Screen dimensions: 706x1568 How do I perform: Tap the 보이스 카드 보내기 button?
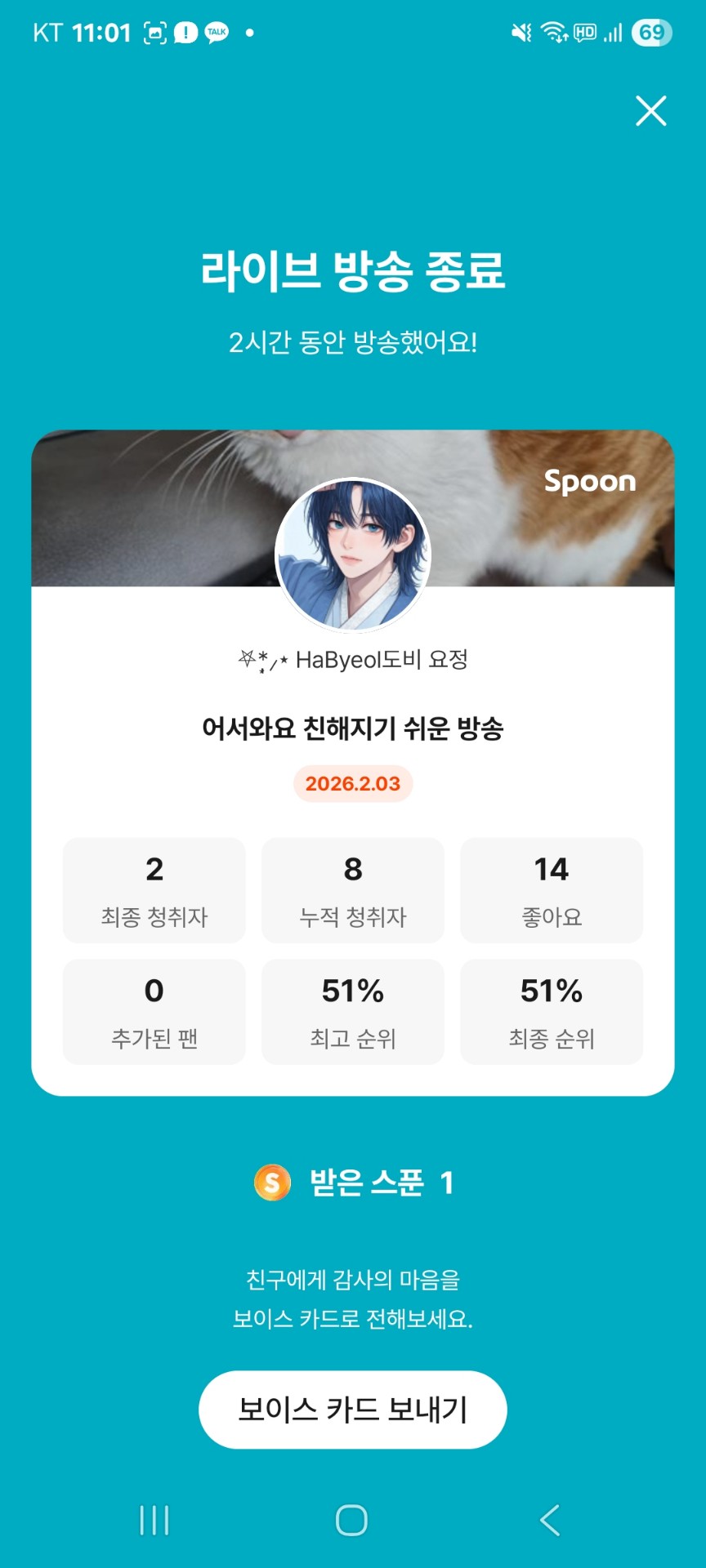click(352, 1410)
